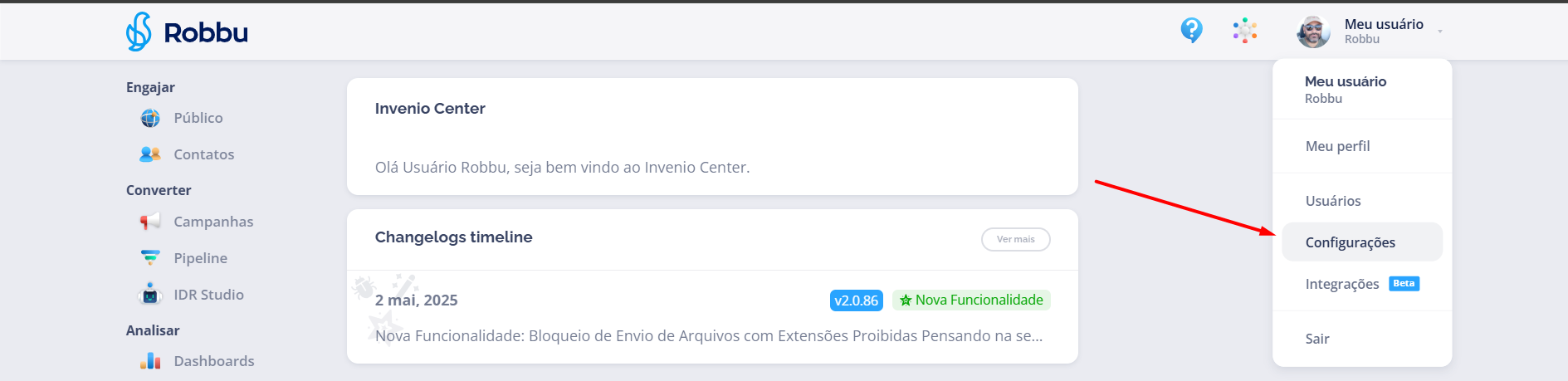The height and width of the screenshot is (381, 1568).
Task: Open Pipeline in the sidebar
Action: (200, 258)
